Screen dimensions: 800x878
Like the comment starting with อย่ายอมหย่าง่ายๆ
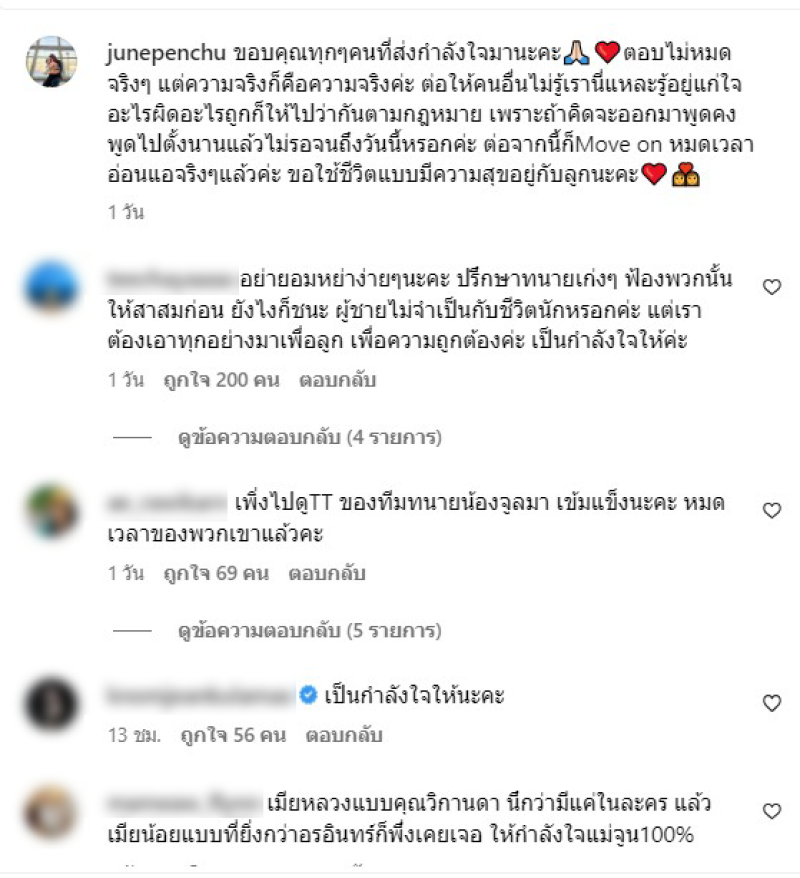pyautogui.click(x=771, y=287)
